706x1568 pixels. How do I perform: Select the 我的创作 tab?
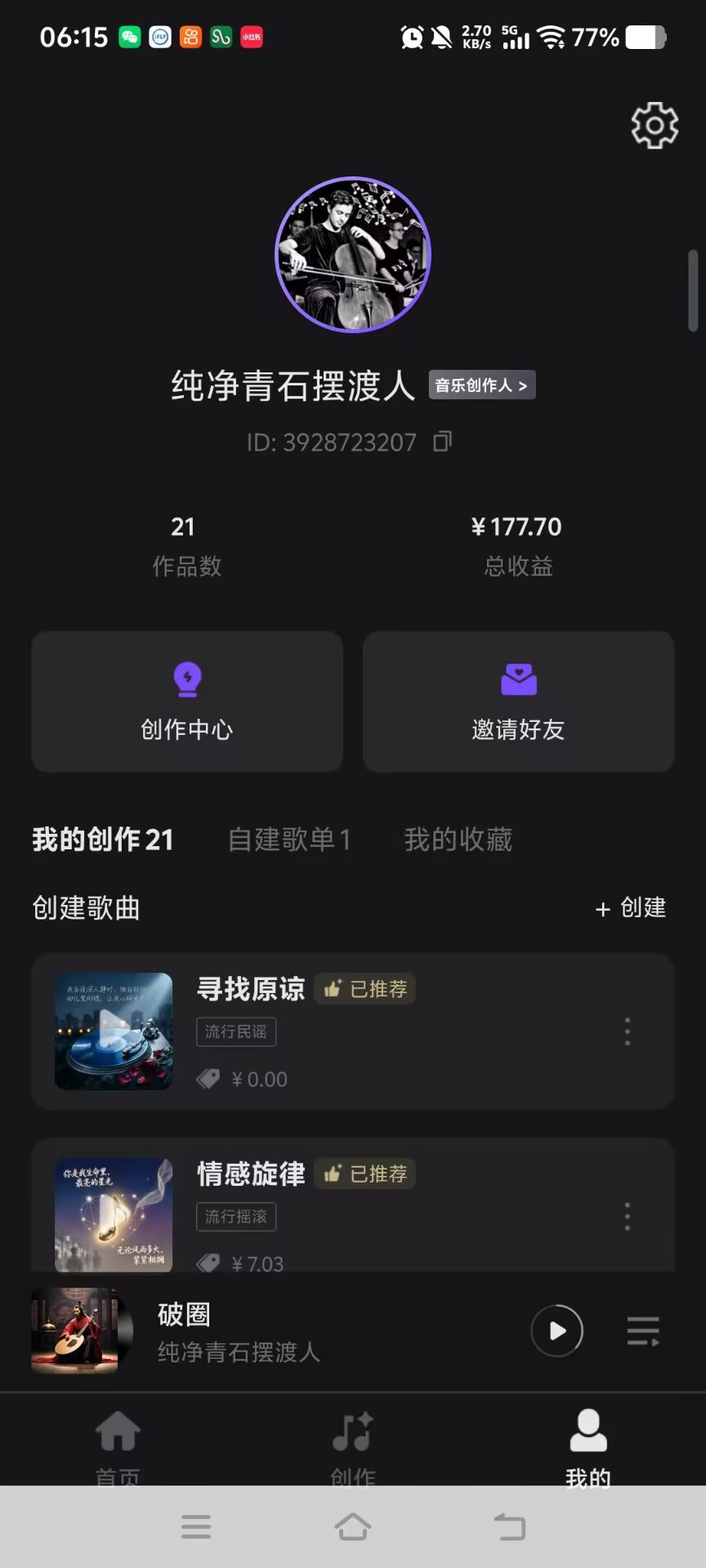tap(103, 840)
